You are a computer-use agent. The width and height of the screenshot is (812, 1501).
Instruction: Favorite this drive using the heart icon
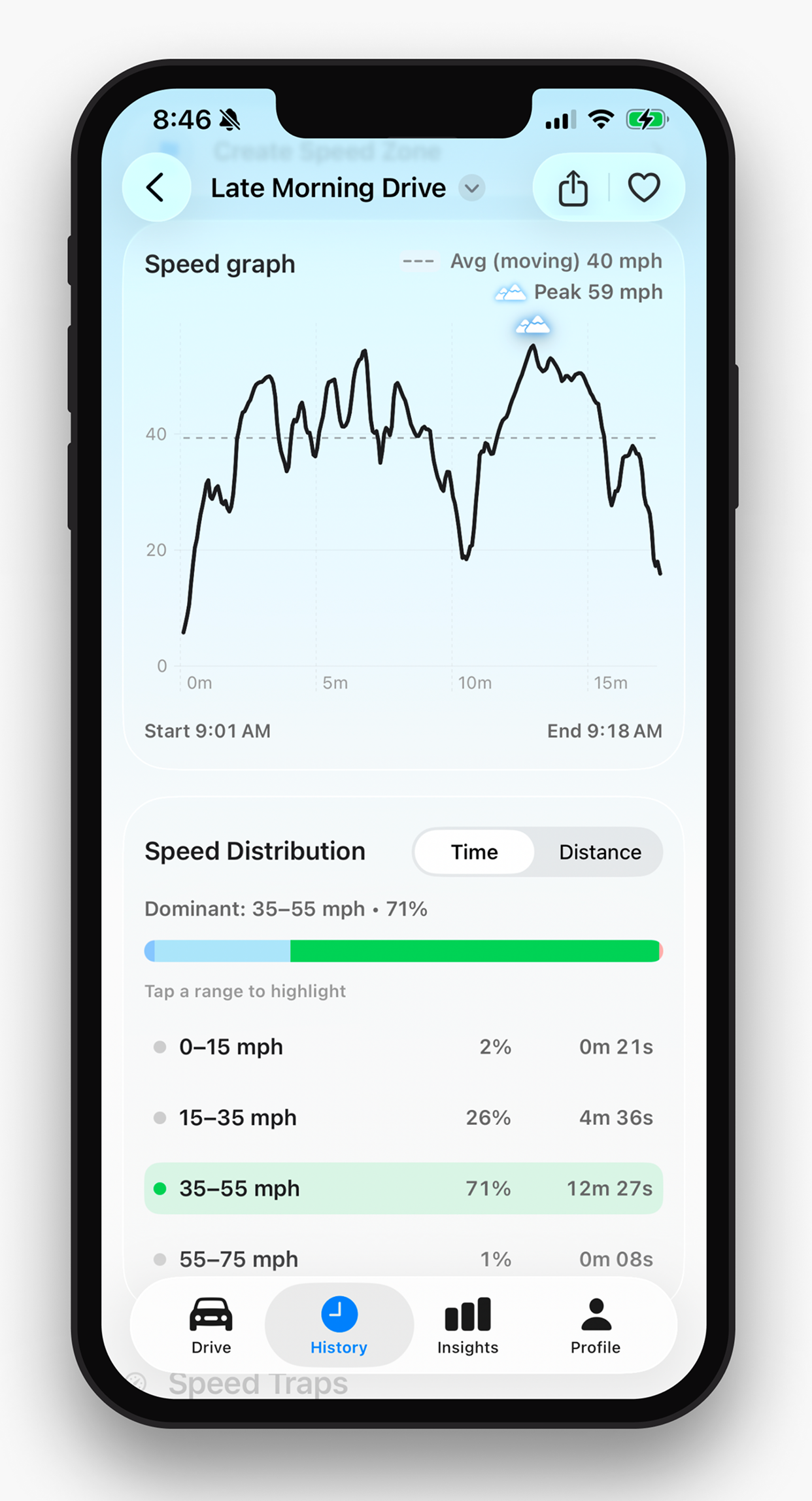[x=644, y=188]
